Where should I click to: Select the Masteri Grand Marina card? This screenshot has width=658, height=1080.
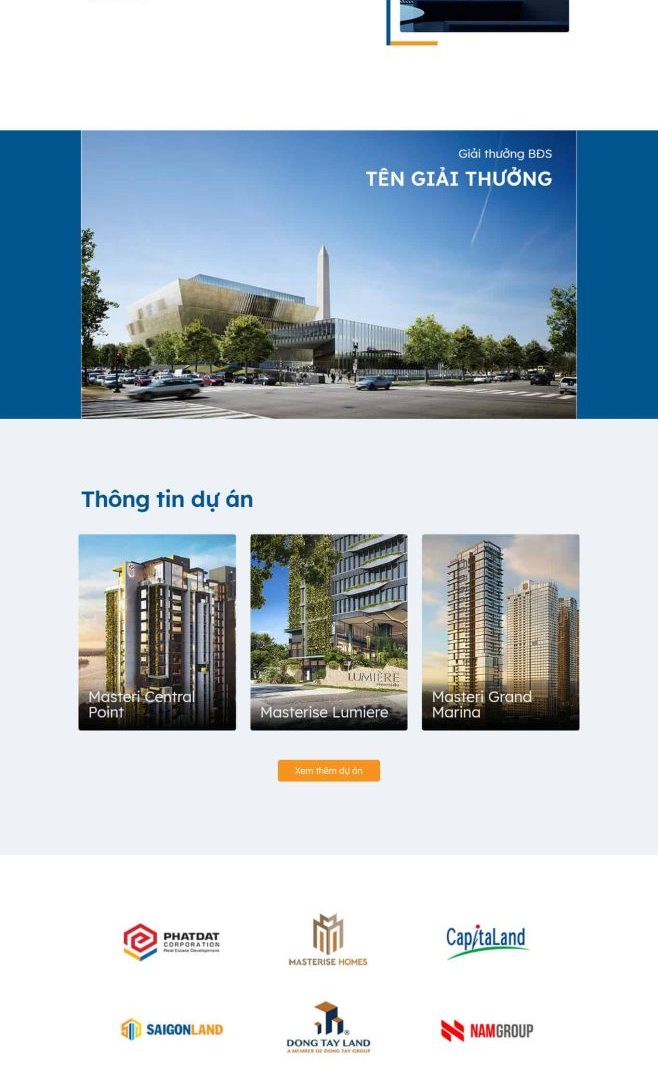click(500, 632)
